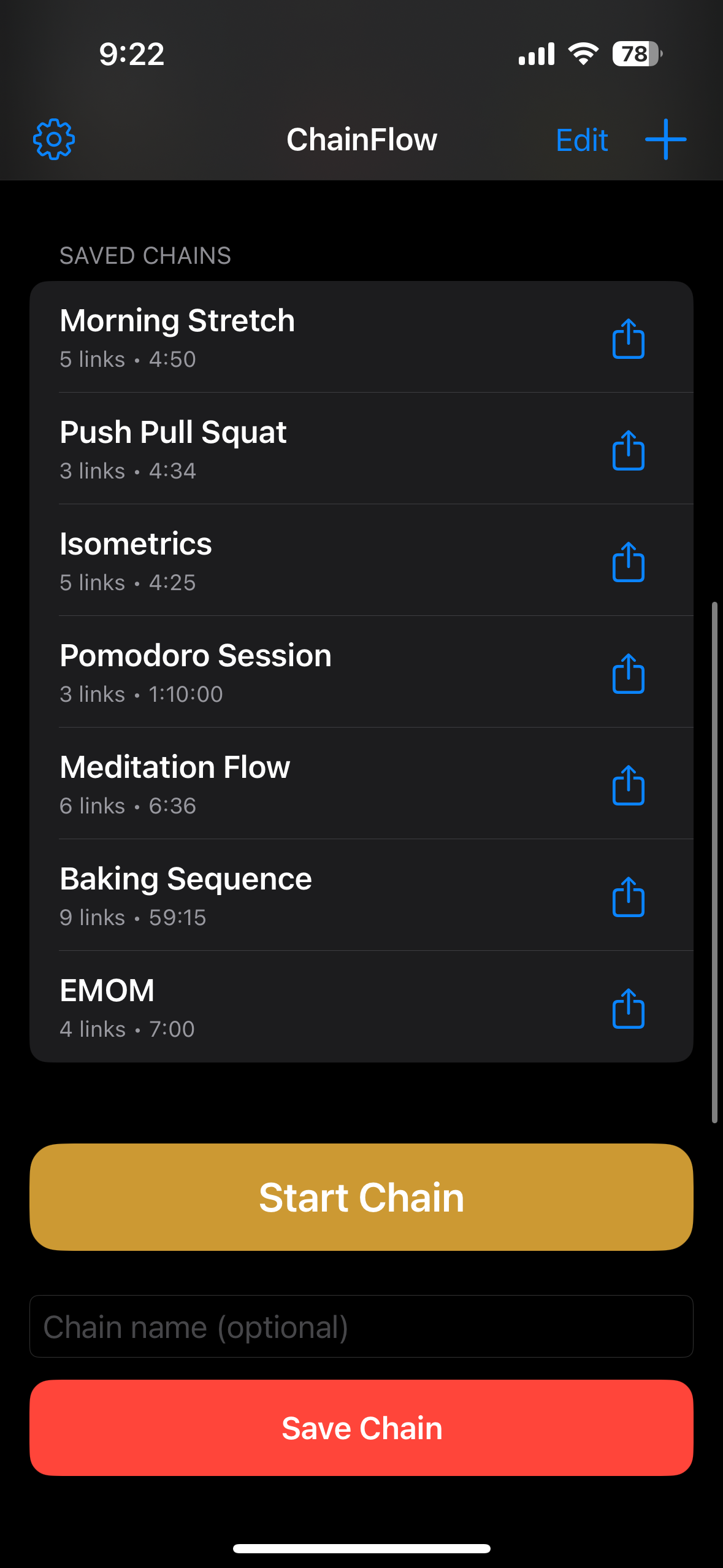The height and width of the screenshot is (1568, 723).
Task: Focus the Chain name text field
Action: 361,1326
